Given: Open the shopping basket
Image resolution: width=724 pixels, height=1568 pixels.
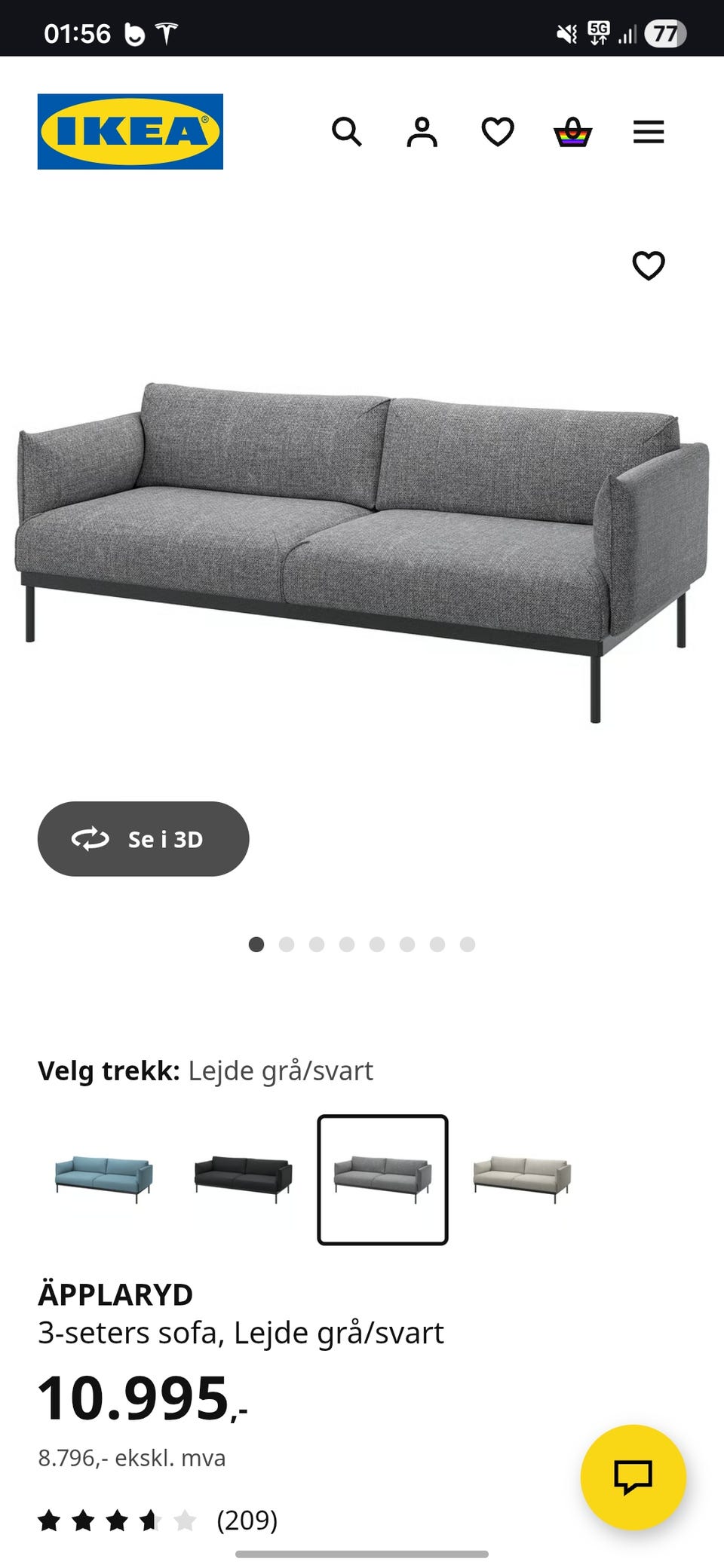Looking at the screenshot, I should pyautogui.click(x=573, y=132).
